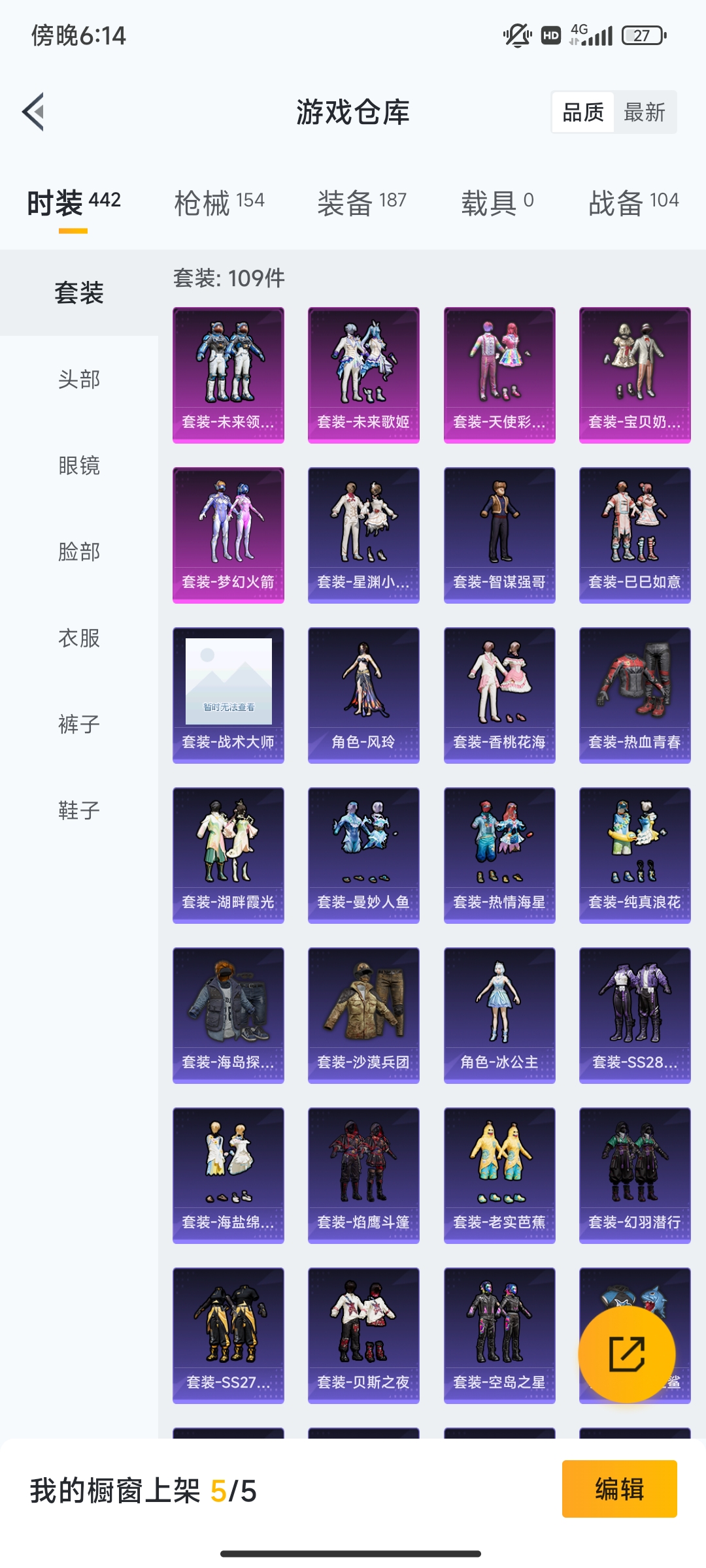The height and width of the screenshot is (1568, 706).
Task: Open the 角色-风玲 card
Action: pyautogui.click(x=363, y=695)
